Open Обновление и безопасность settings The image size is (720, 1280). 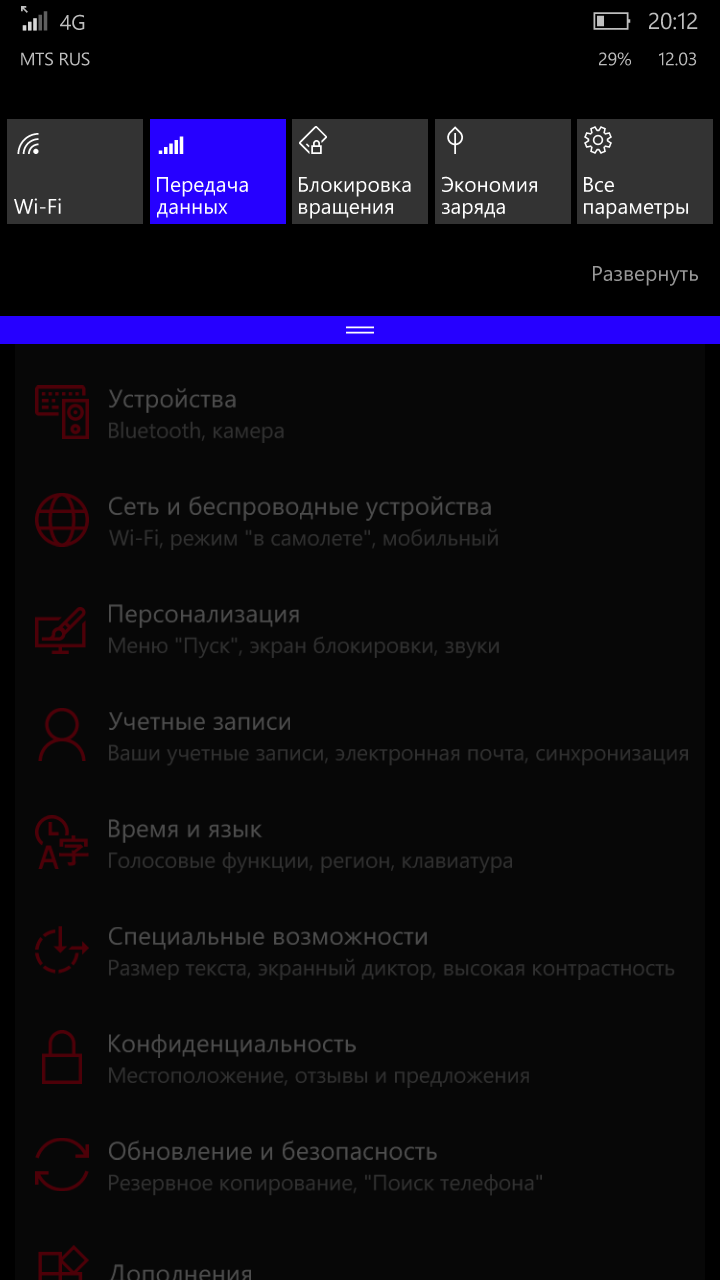(360, 1166)
